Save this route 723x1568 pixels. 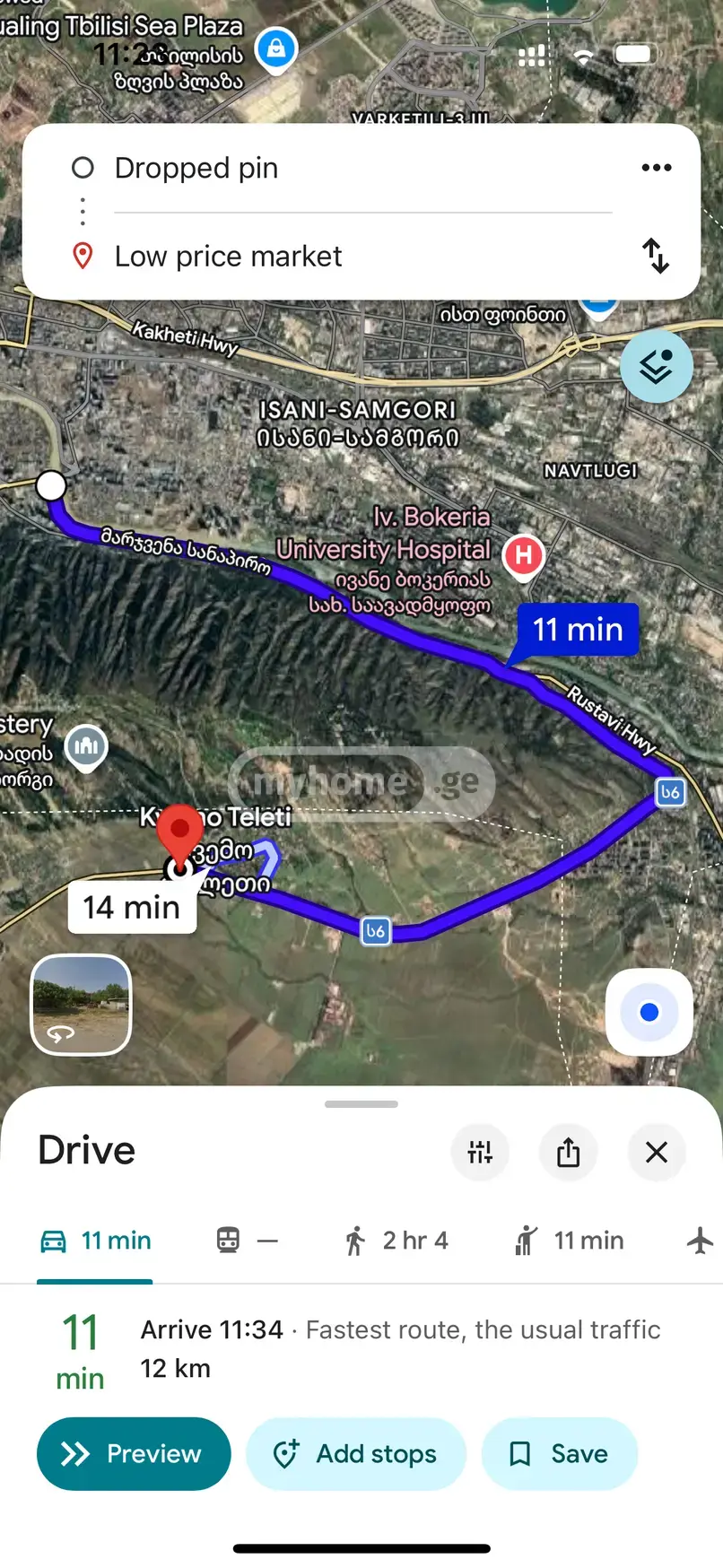560,1453
